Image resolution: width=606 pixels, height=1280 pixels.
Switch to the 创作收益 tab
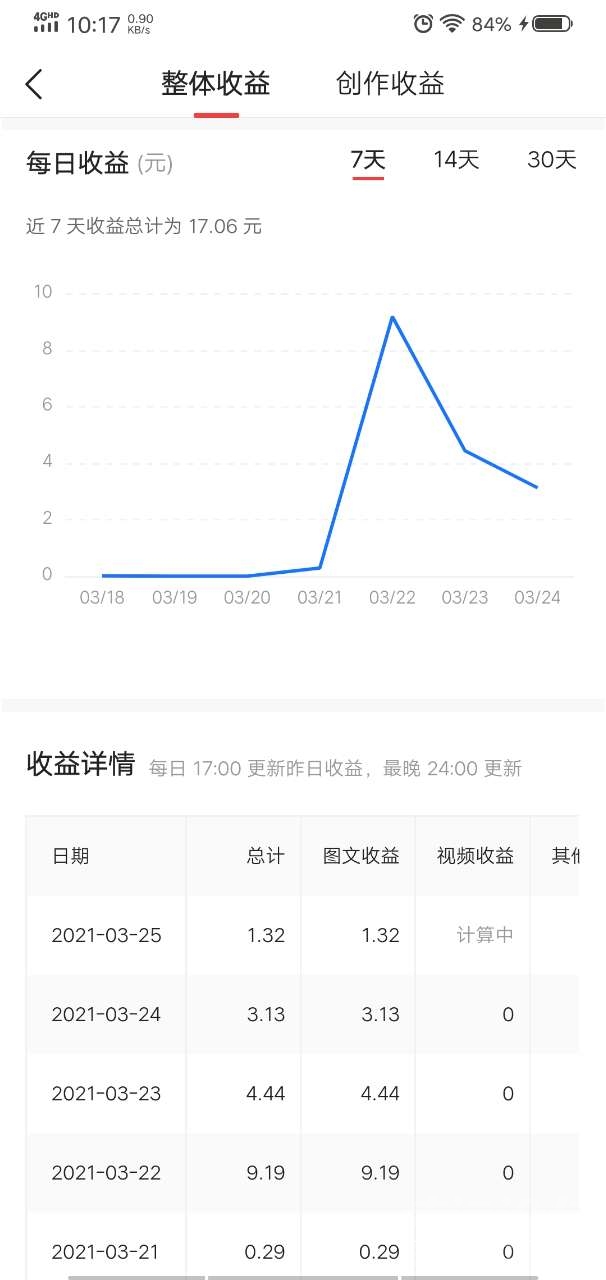(390, 84)
